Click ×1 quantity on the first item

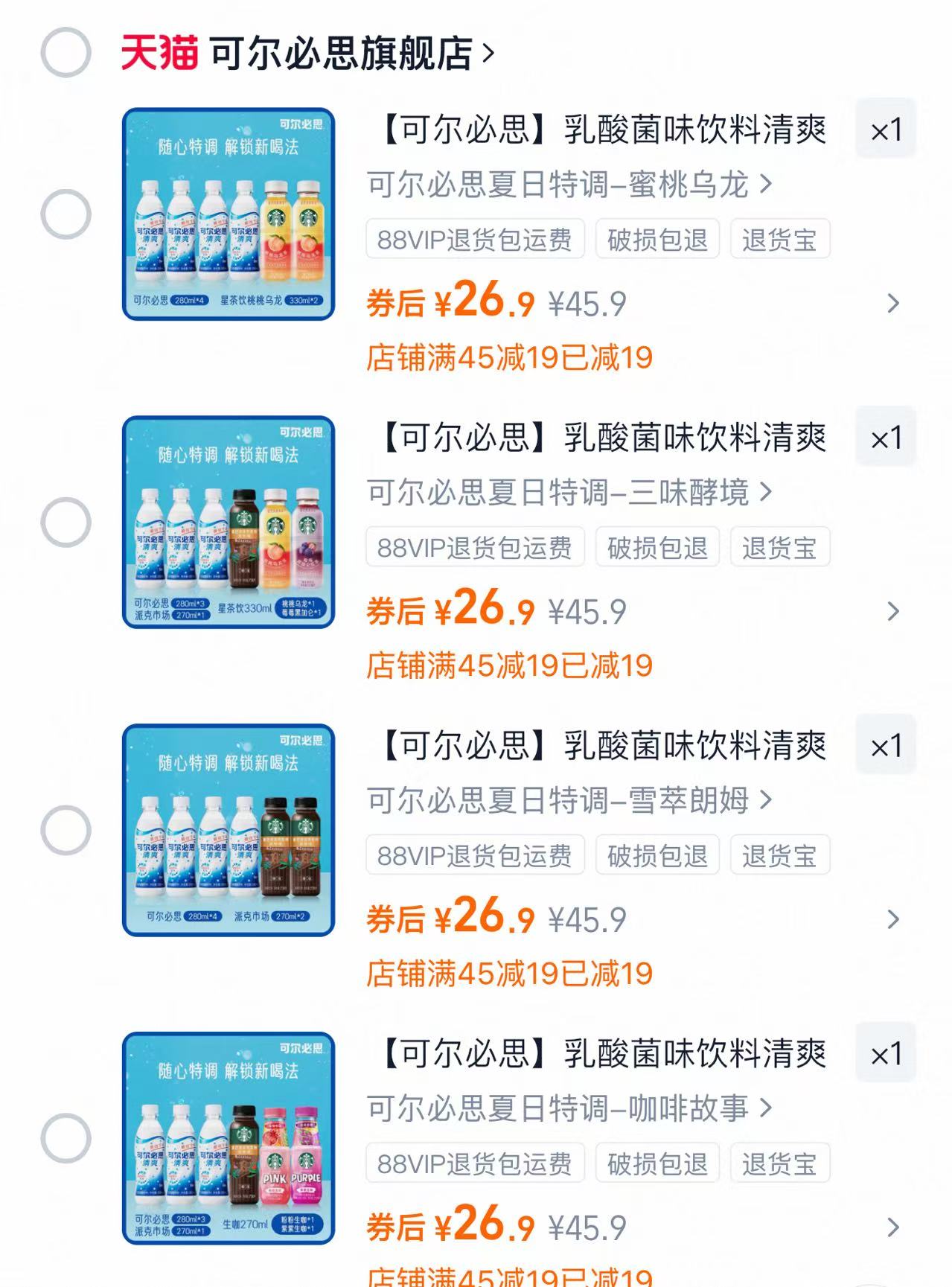tap(886, 130)
